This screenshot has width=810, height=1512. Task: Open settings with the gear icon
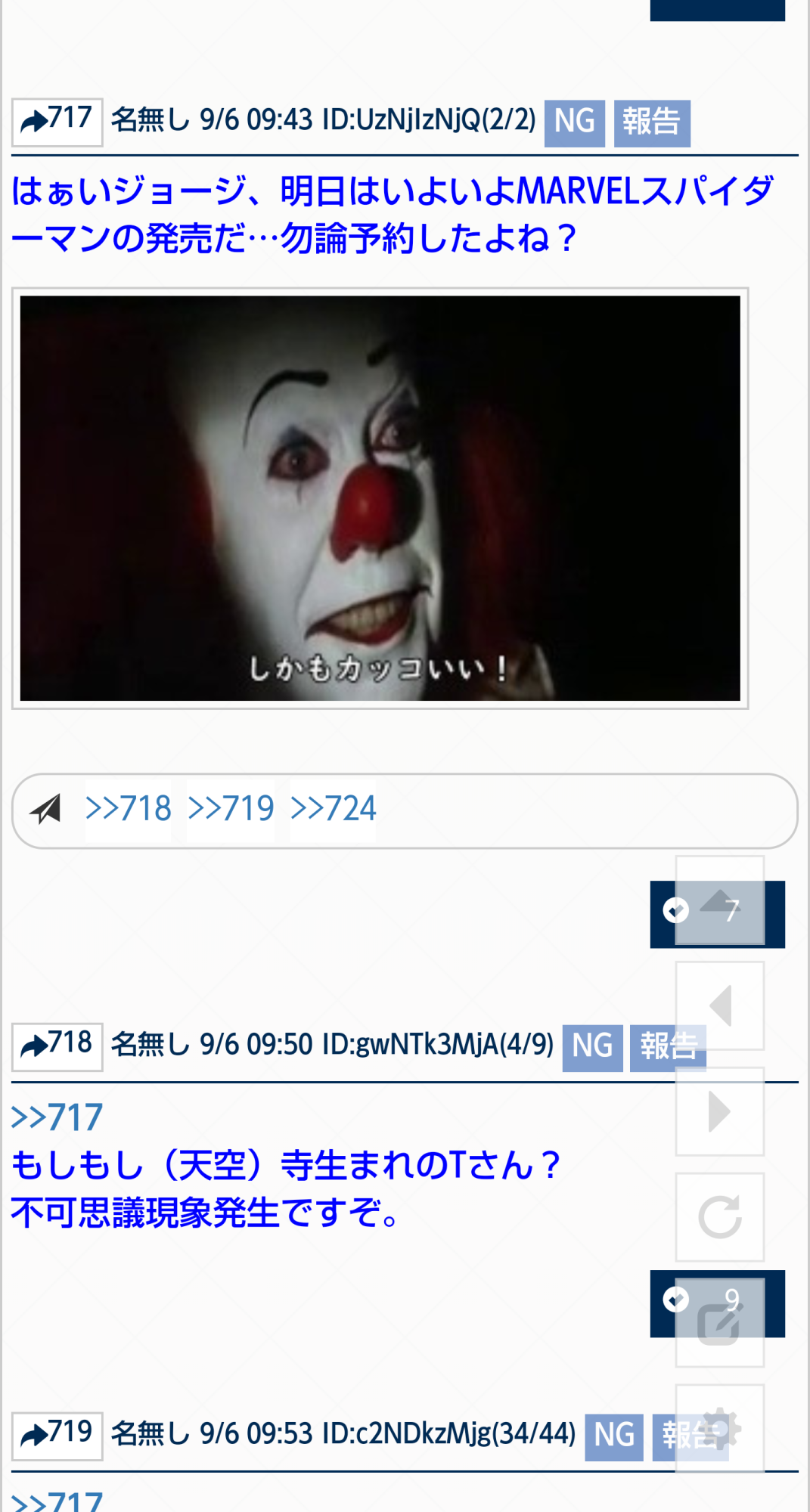pyautogui.click(x=719, y=1429)
